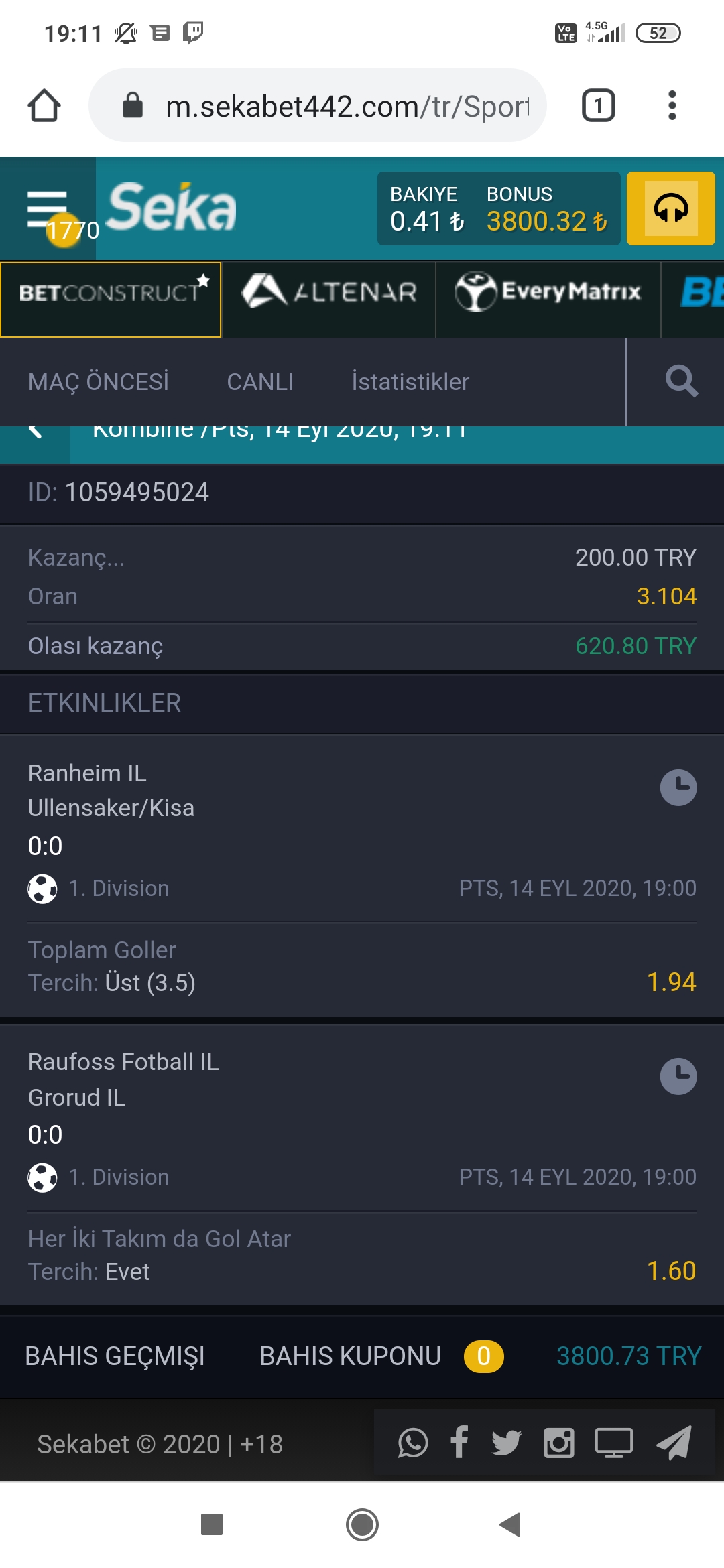The width and height of the screenshot is (724, 1568).
Task: Open browser overflow menu
Action: pos(672,106)
